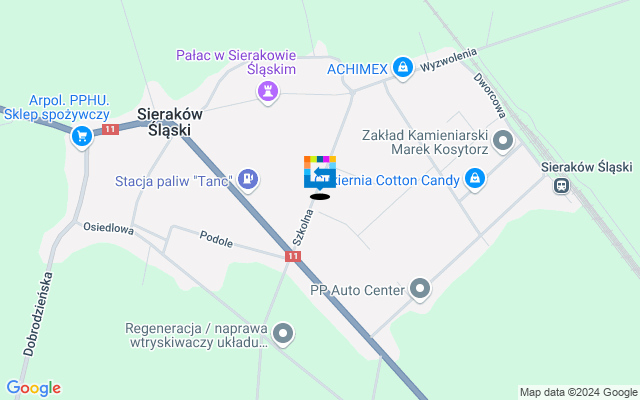This screenshot has width=640, height=400.
Task: Tap the Regeneracja / naprawa wtryskiwaczy marker
Action: (284, 333)
